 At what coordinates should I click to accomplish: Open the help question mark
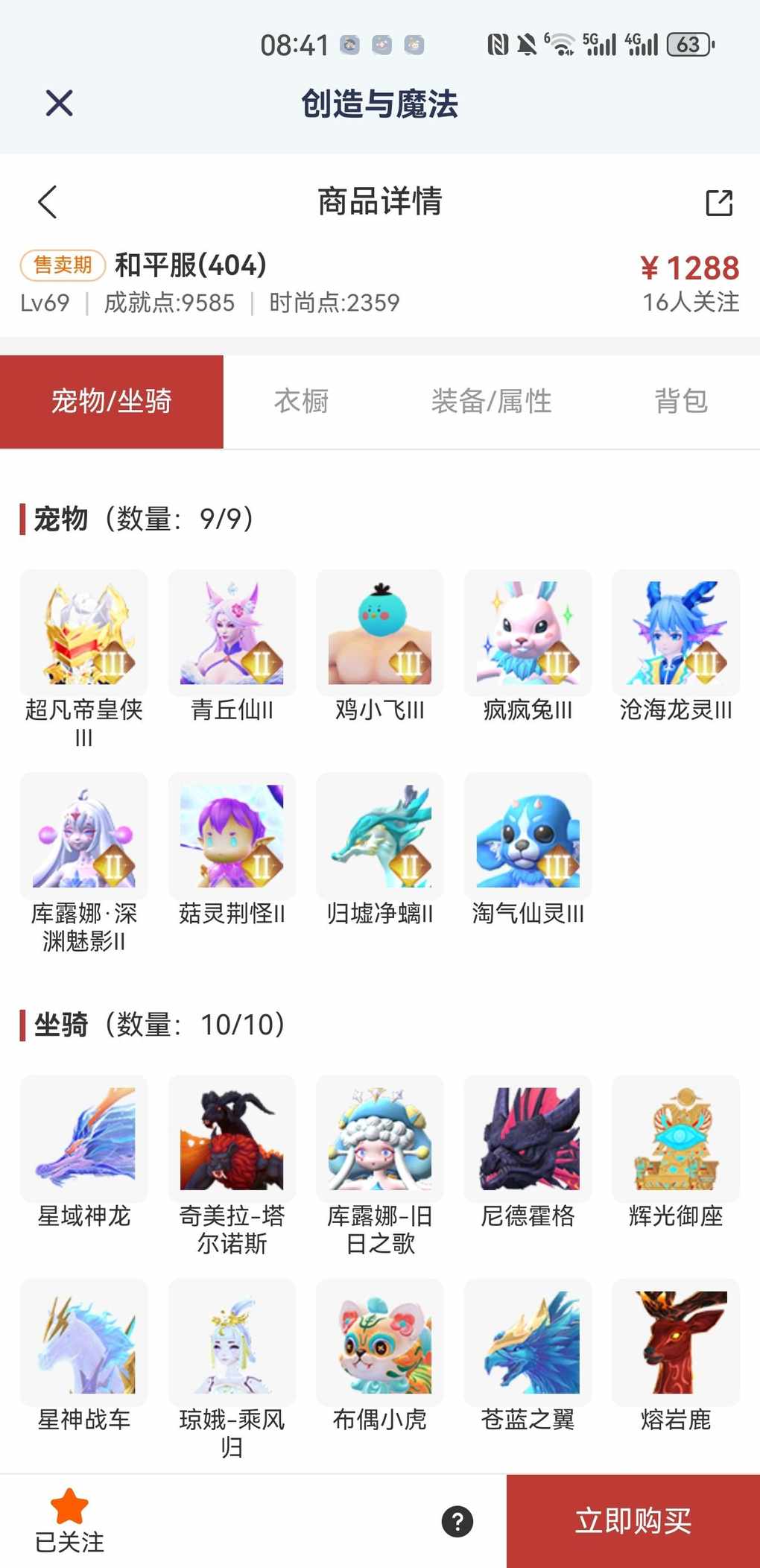pos(457,1521)
